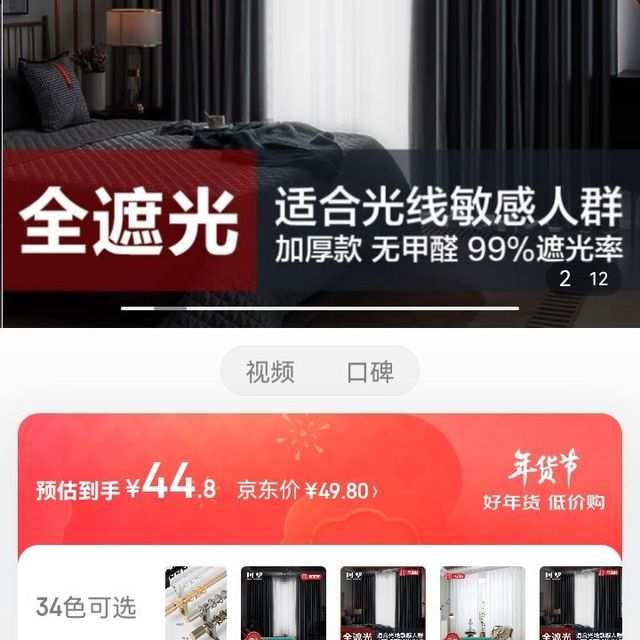Open the 全遮光 product banner image

pos(320,160)
